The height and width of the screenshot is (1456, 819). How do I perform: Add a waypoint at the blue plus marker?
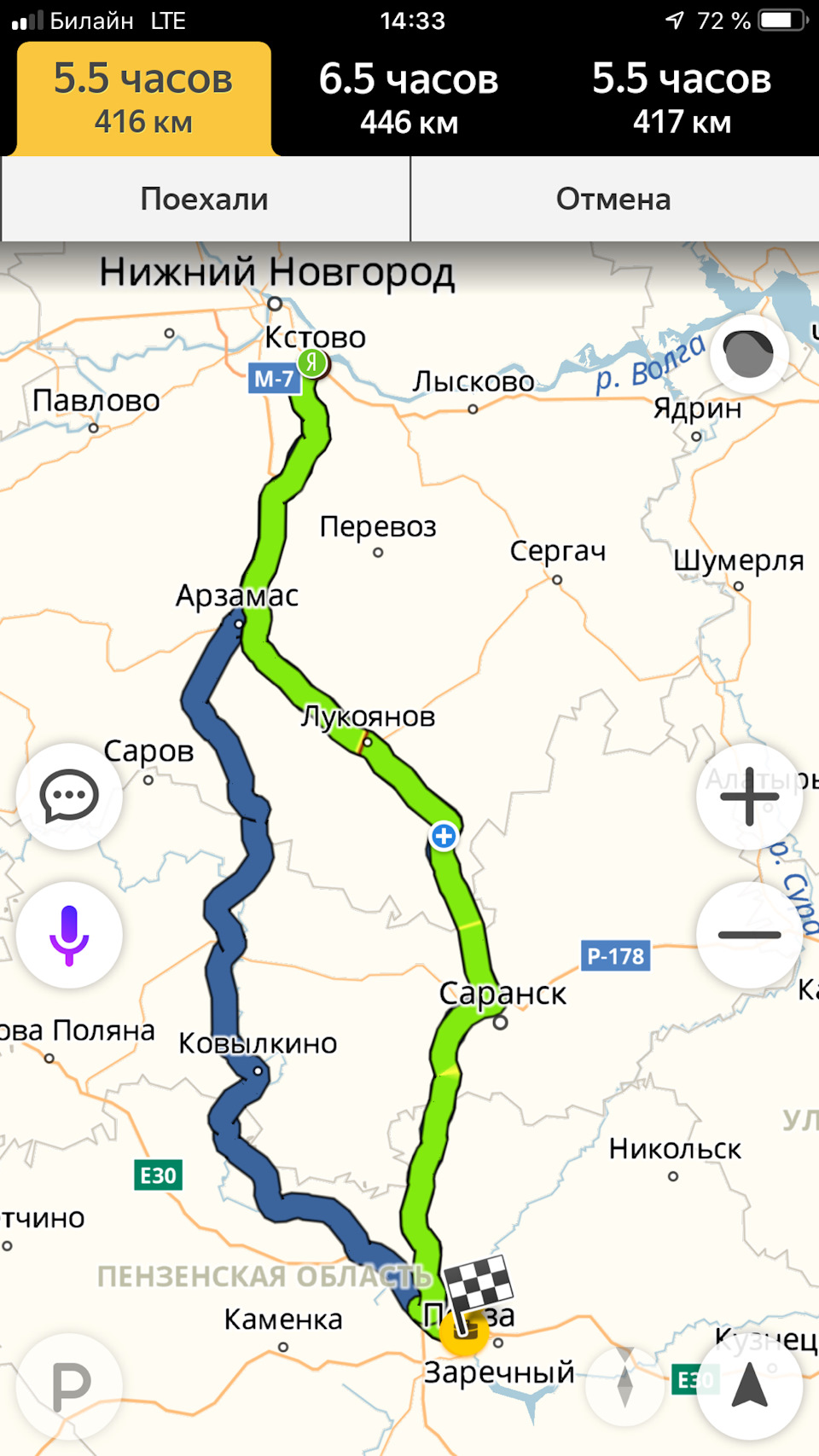click(x=444, y=836)
